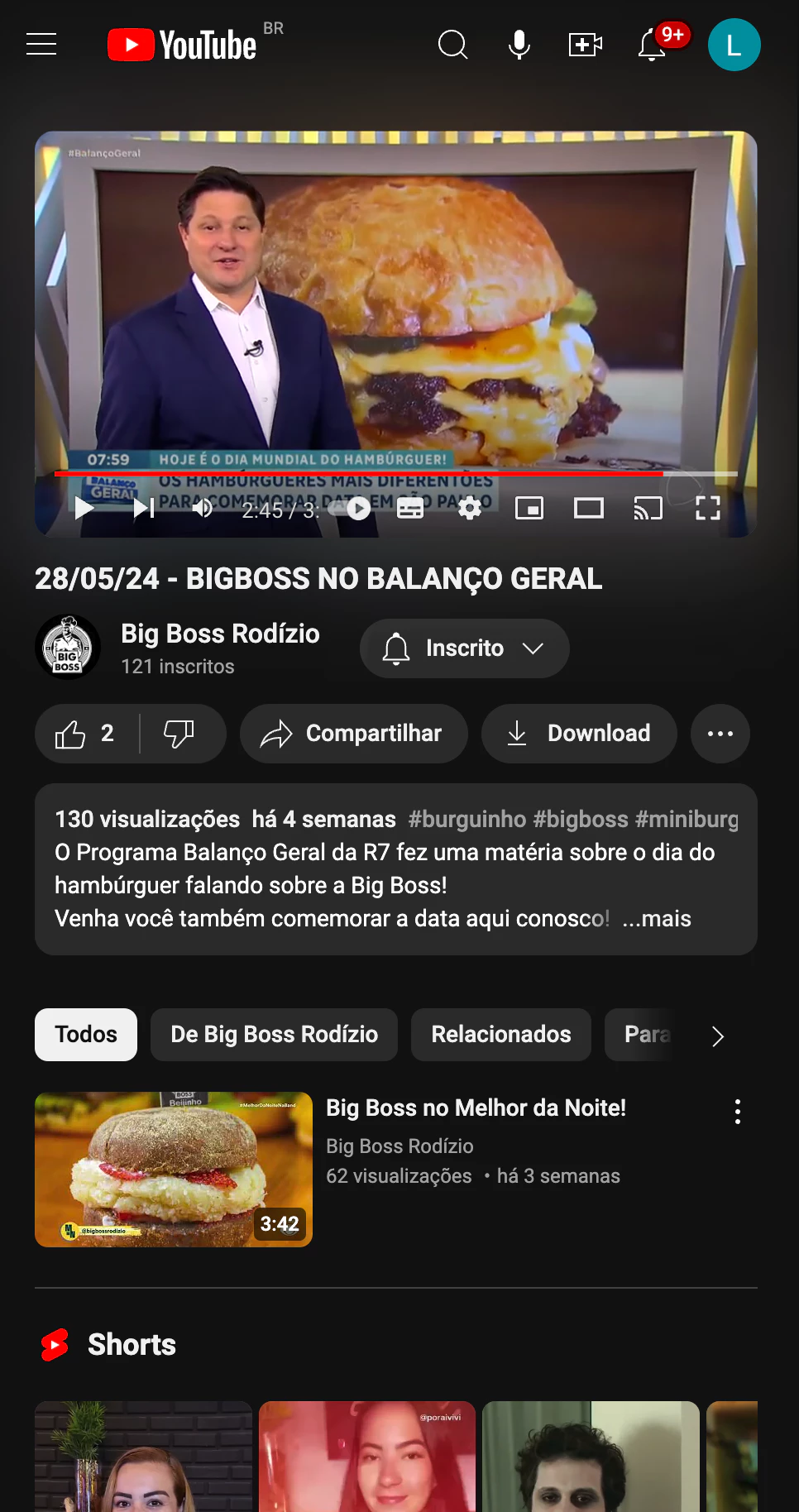Open YouTube search

click(x=452, y=45)
